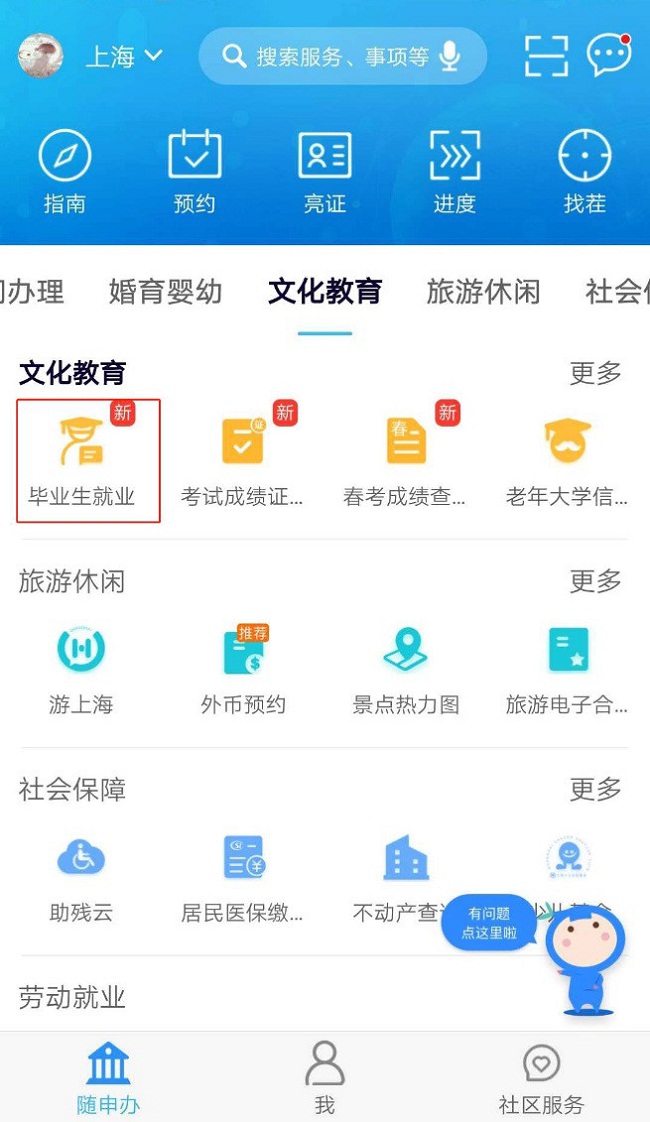Open the messages chat bubble icon
This screenshot has width=650, height=1122.
point(608,56)
